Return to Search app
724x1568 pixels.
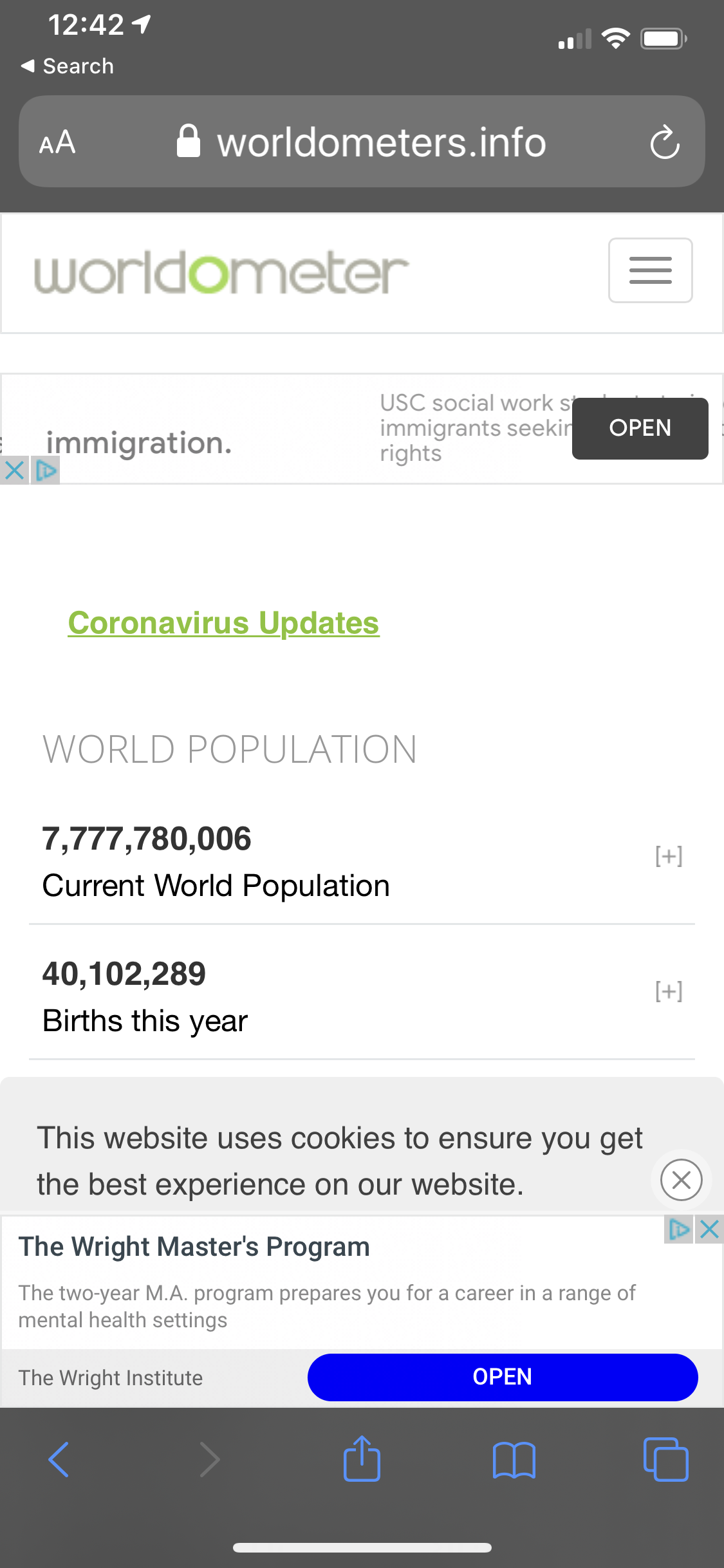pyautogui.click(x=68, y=66)
